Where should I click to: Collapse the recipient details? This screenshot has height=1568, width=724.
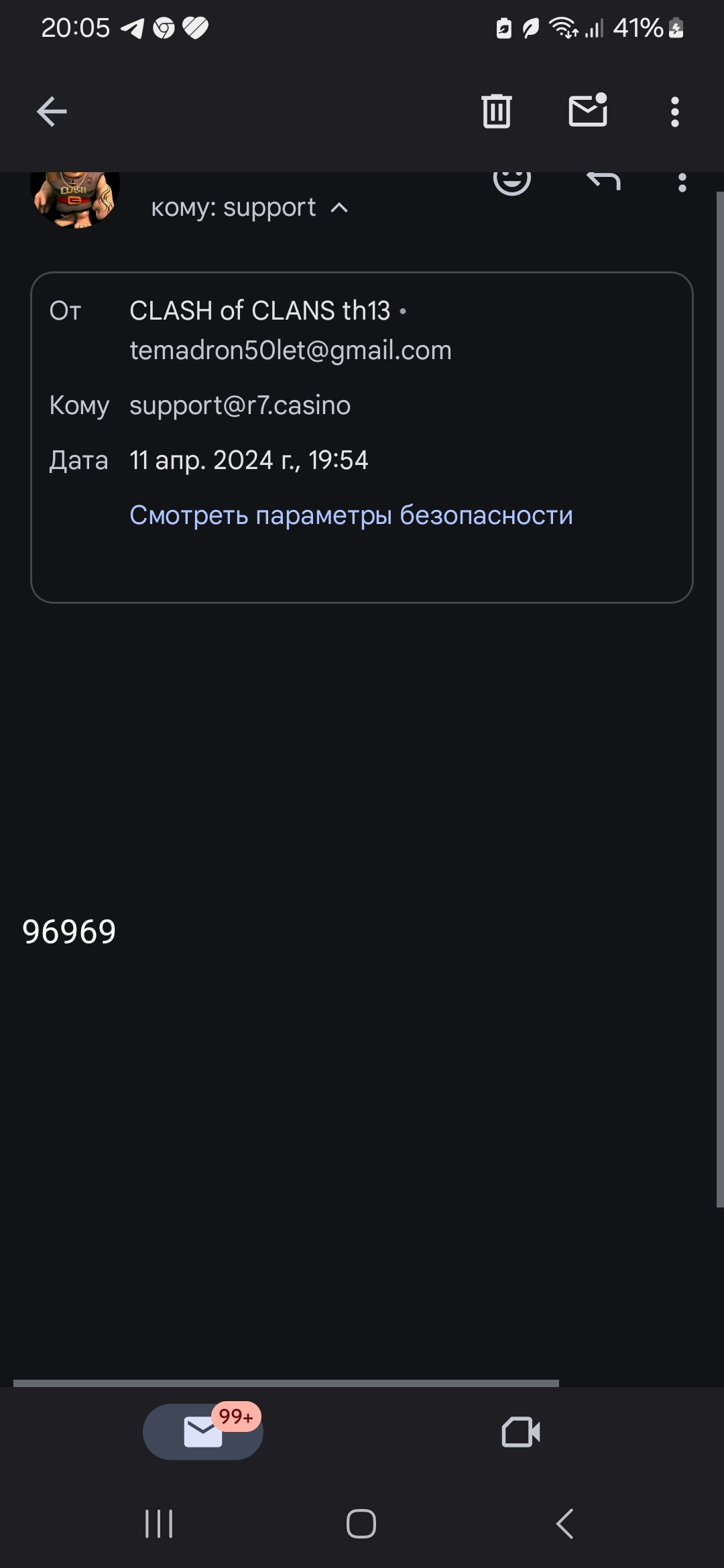[340, 208]
